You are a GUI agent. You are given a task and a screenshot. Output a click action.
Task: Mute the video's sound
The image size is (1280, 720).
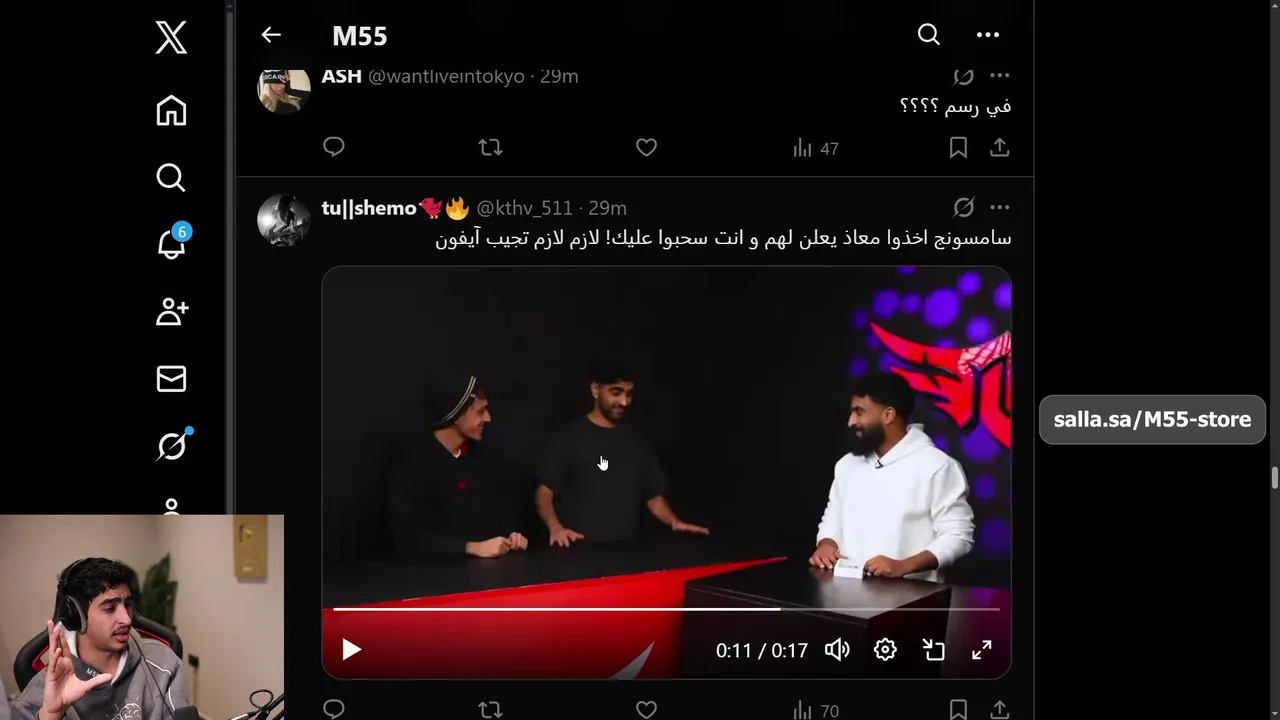pos(837,650)
